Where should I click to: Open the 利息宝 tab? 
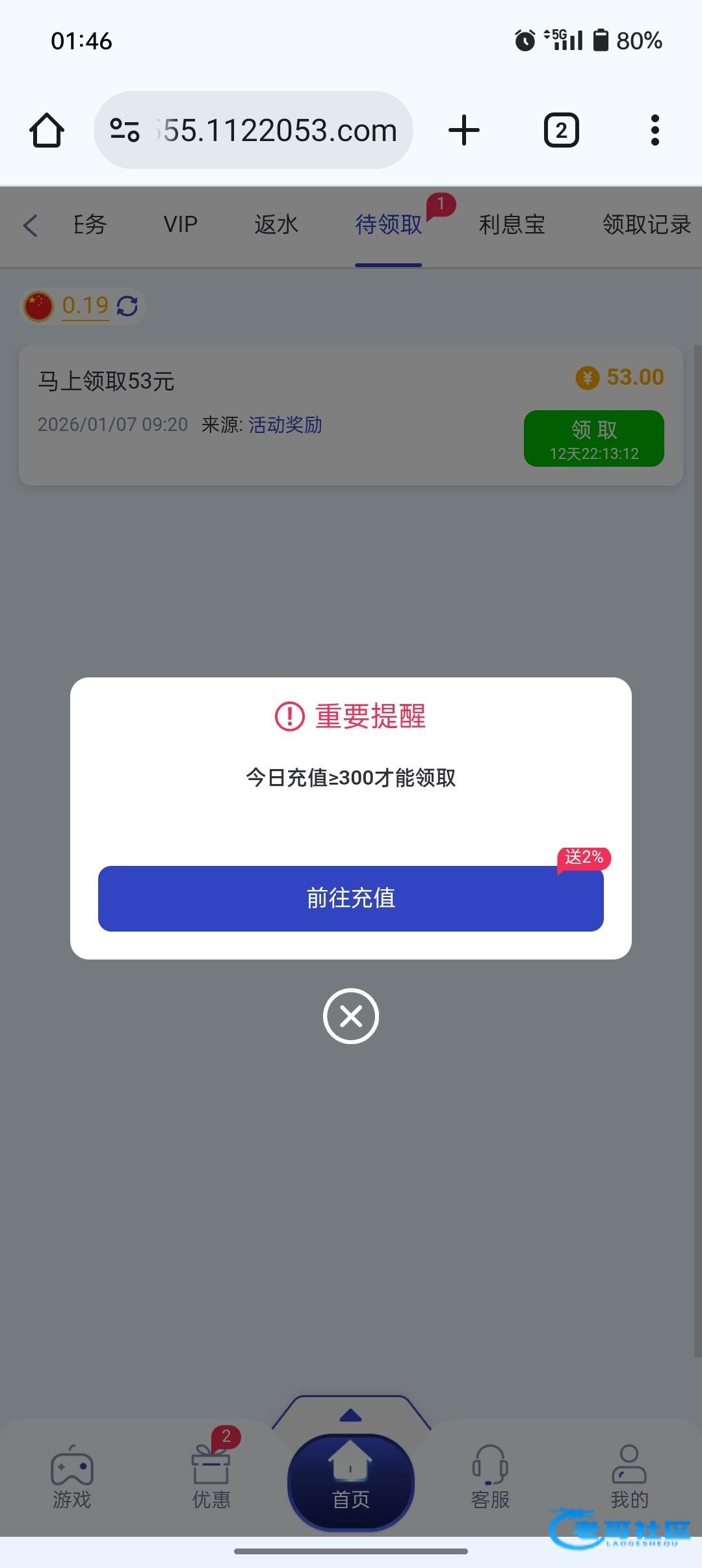pyautogui.click(x=512, y=225)
